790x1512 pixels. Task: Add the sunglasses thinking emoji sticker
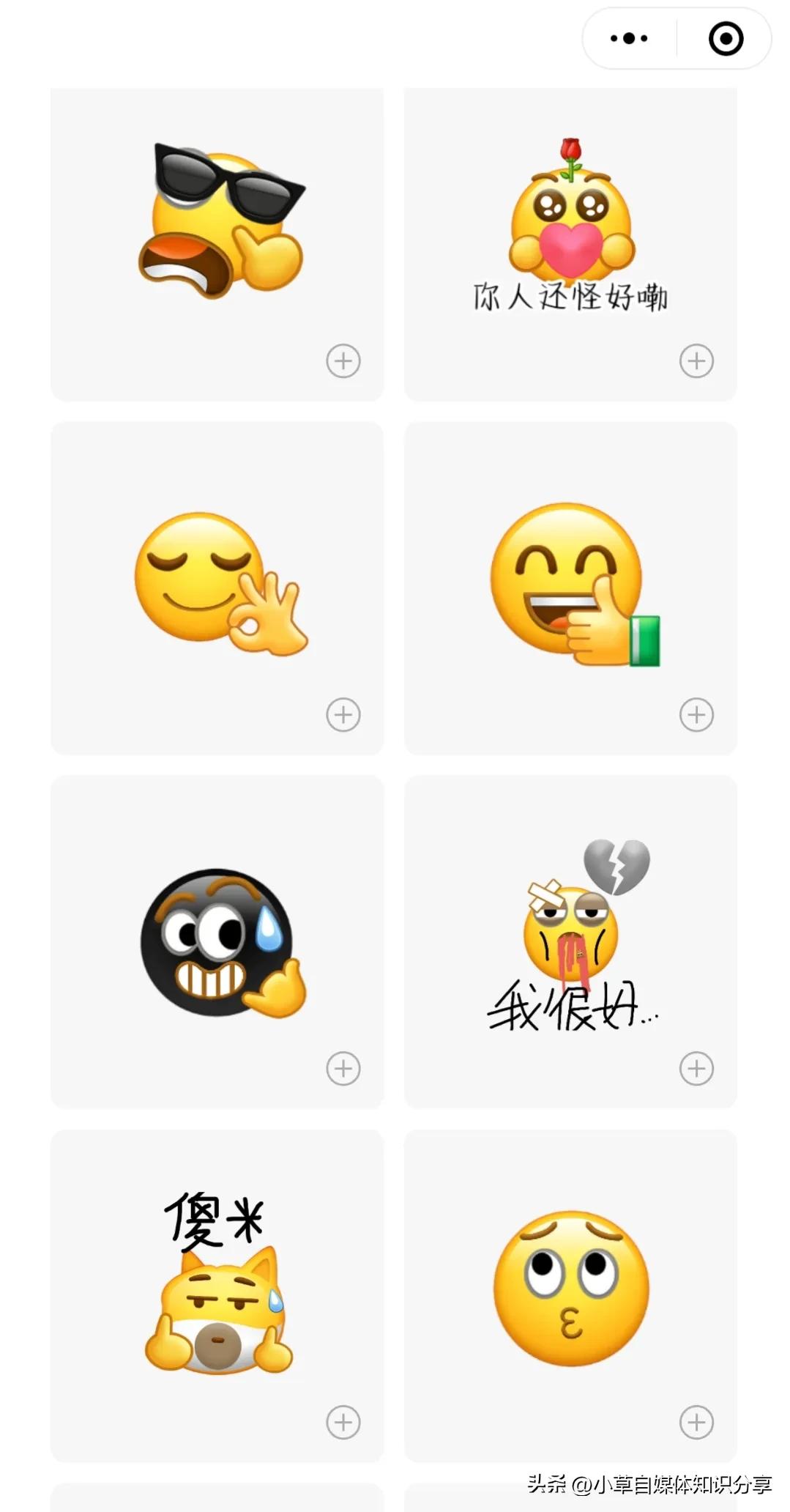click(x=344, y=360)
